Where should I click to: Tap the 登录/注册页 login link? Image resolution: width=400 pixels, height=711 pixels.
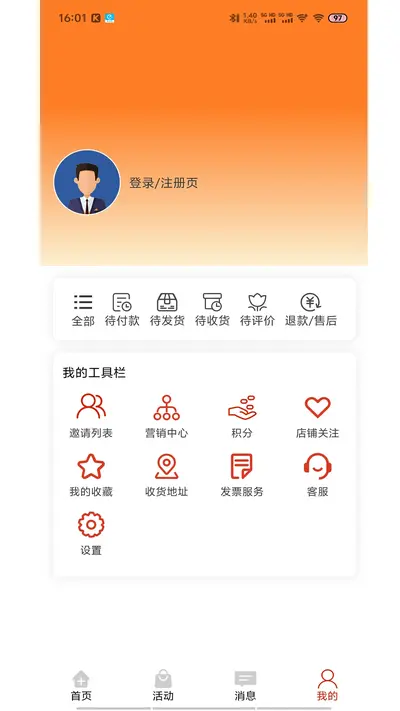[164, 183]
